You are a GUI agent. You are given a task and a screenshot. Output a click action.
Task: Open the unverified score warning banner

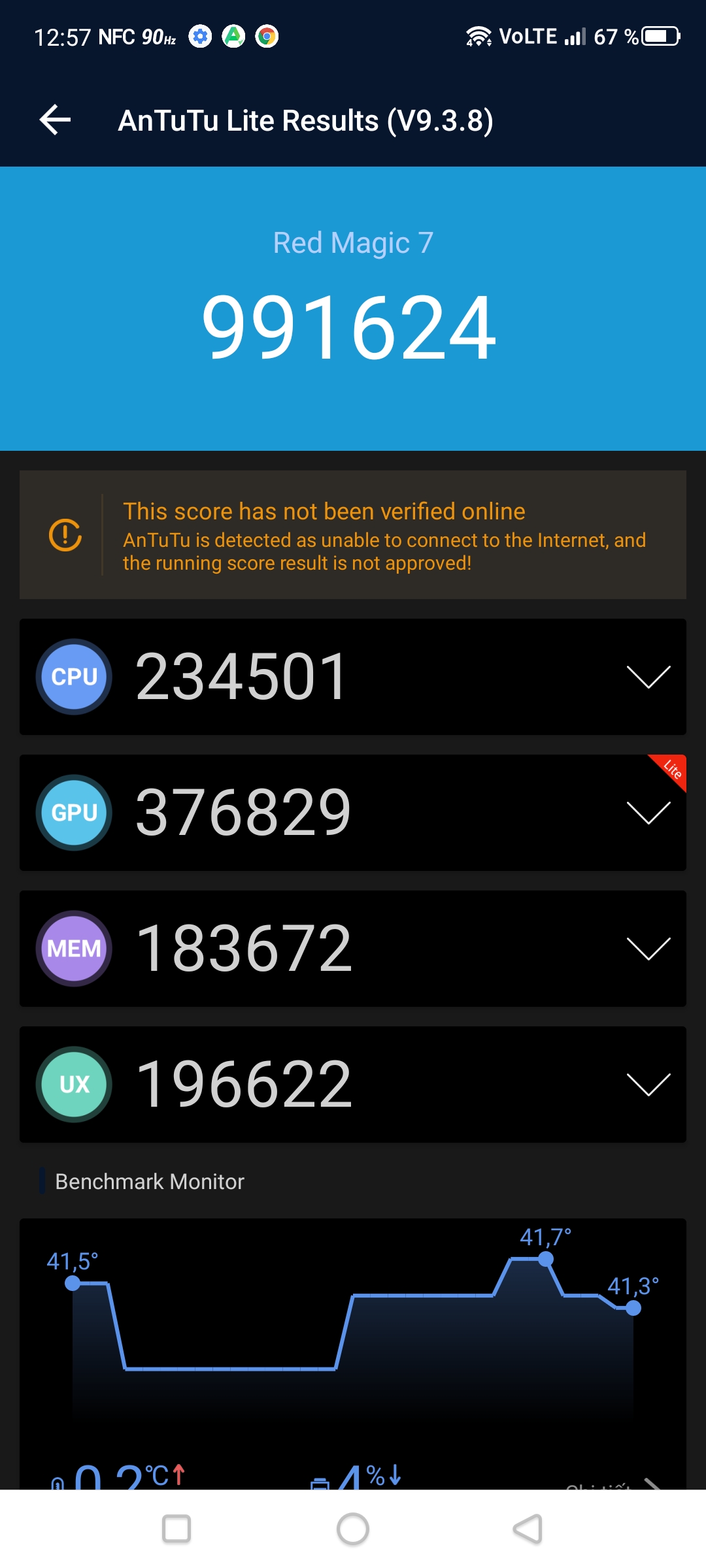353,535
